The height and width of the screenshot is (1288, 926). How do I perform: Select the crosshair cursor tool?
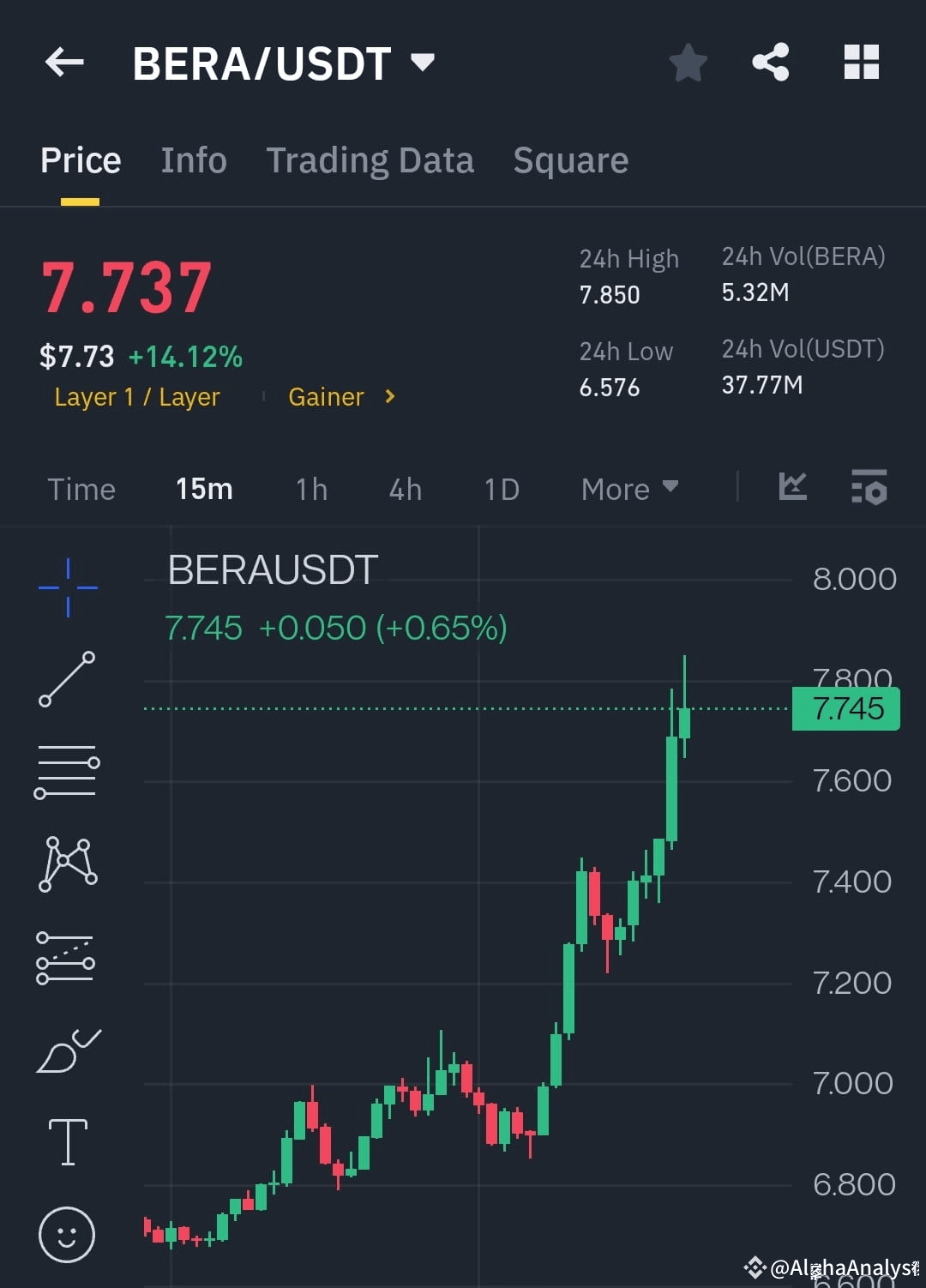pos(67,587)
